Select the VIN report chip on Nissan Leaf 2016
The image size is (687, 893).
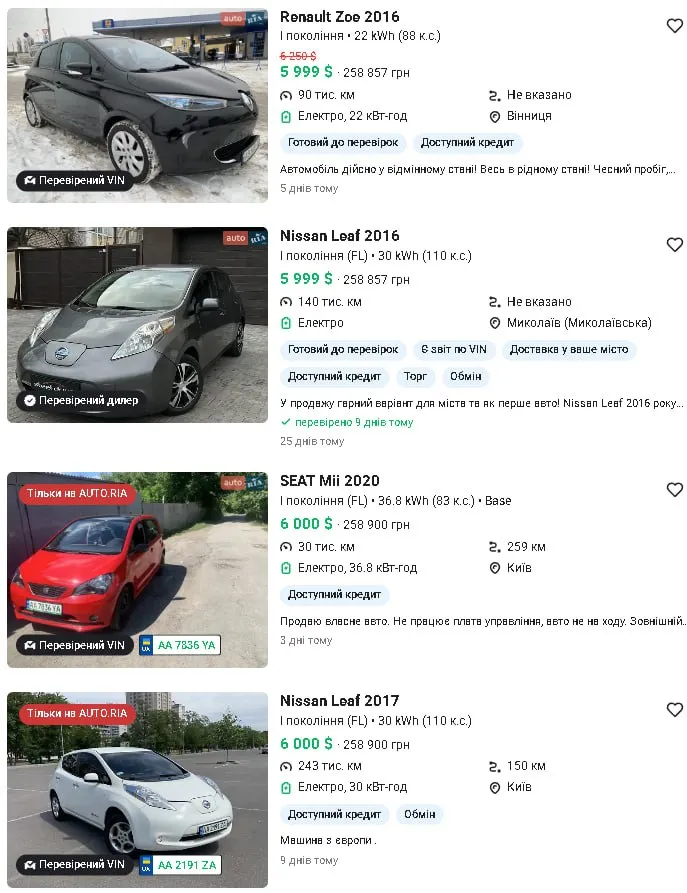pyautogui.click(x=453, y=350)
